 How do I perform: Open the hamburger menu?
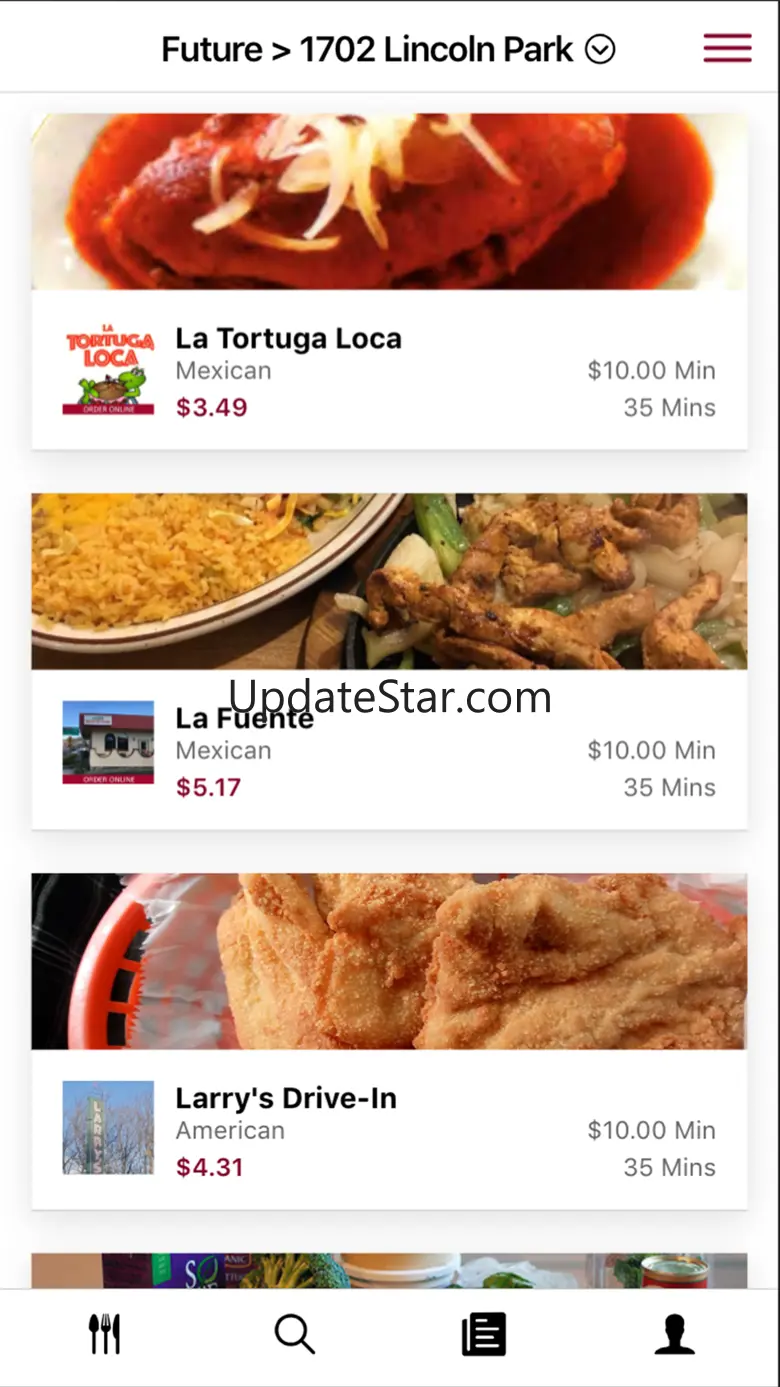[727, 48]
